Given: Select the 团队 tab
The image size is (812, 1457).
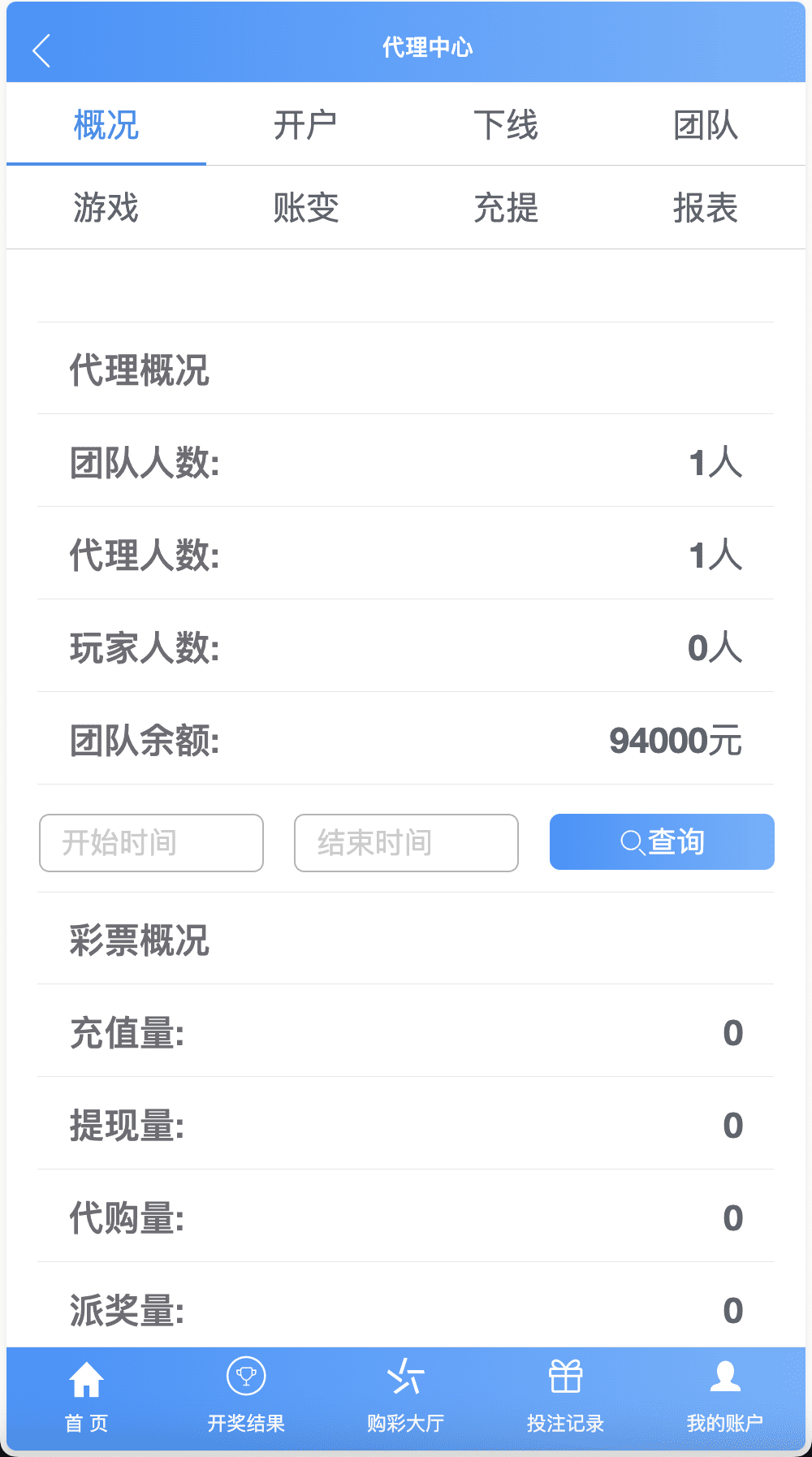Looking at the screenshot, I should (705, 125).
